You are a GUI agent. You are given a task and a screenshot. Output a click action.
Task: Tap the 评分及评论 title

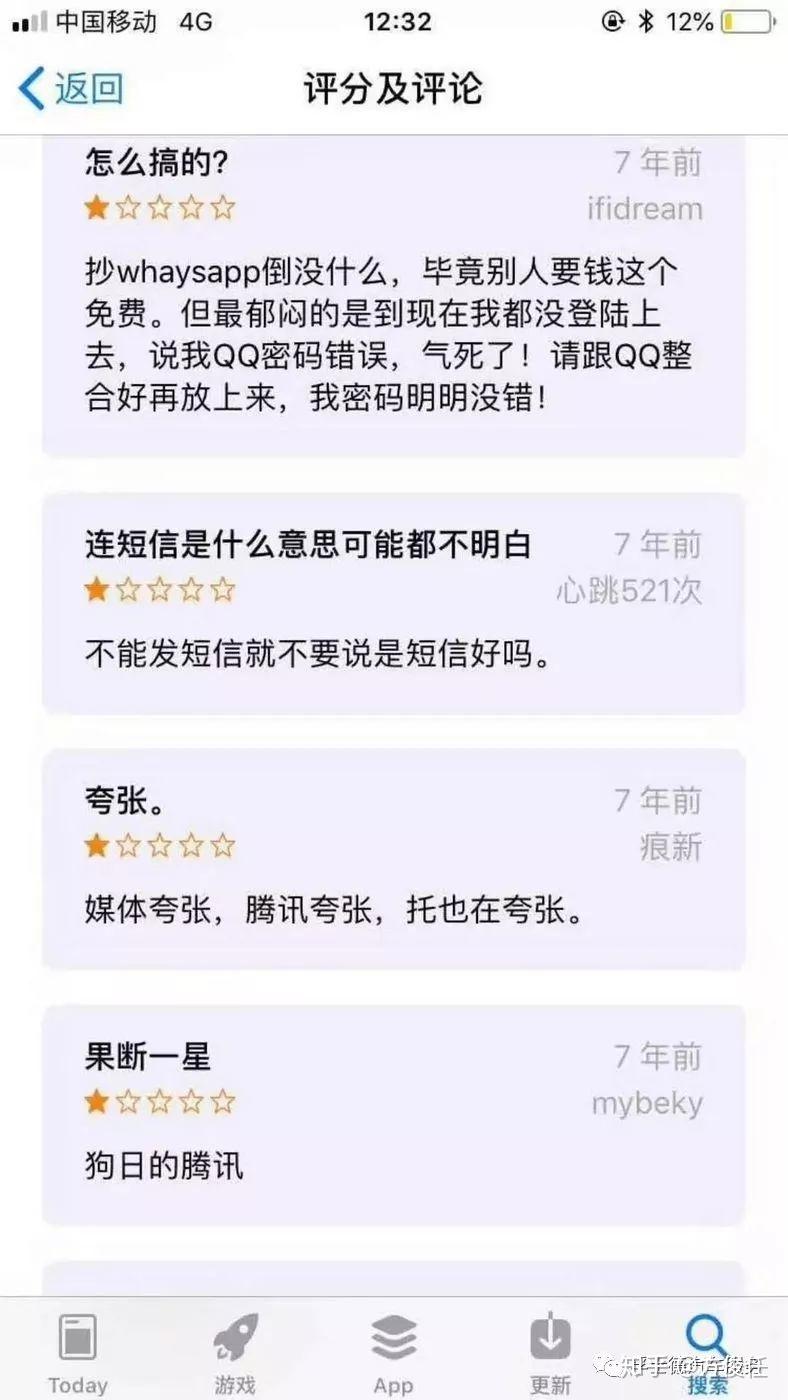(x=394, y=88)
